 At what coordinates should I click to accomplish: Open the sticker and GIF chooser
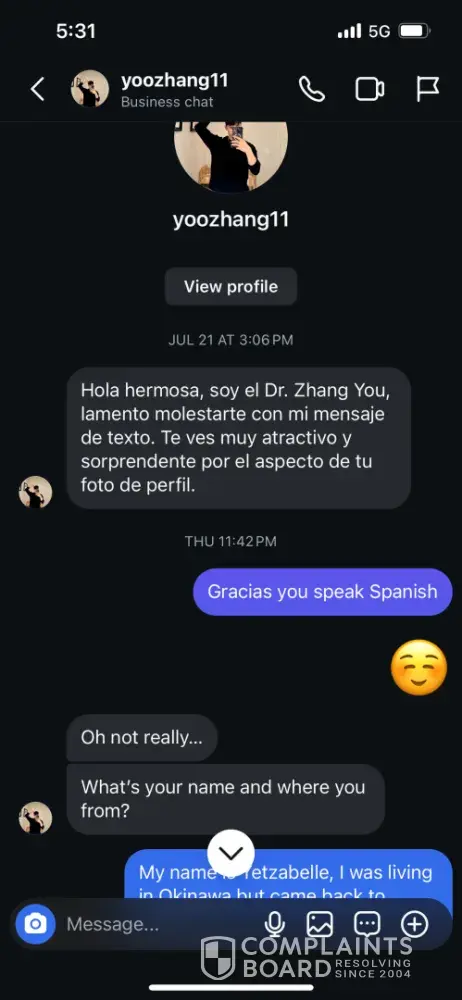pyautogui.click(x=368, y=923)
